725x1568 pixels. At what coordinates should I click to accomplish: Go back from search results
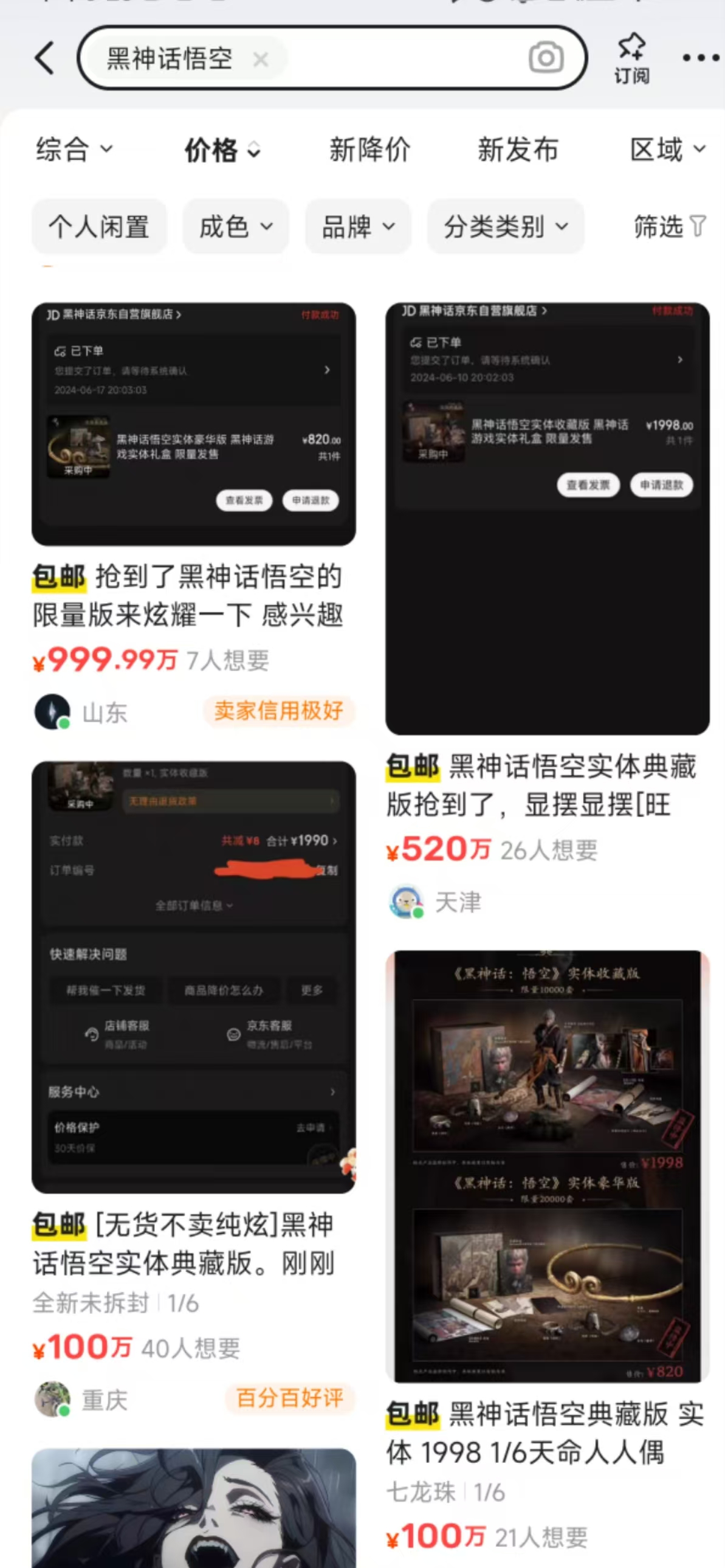pos(44,58)
